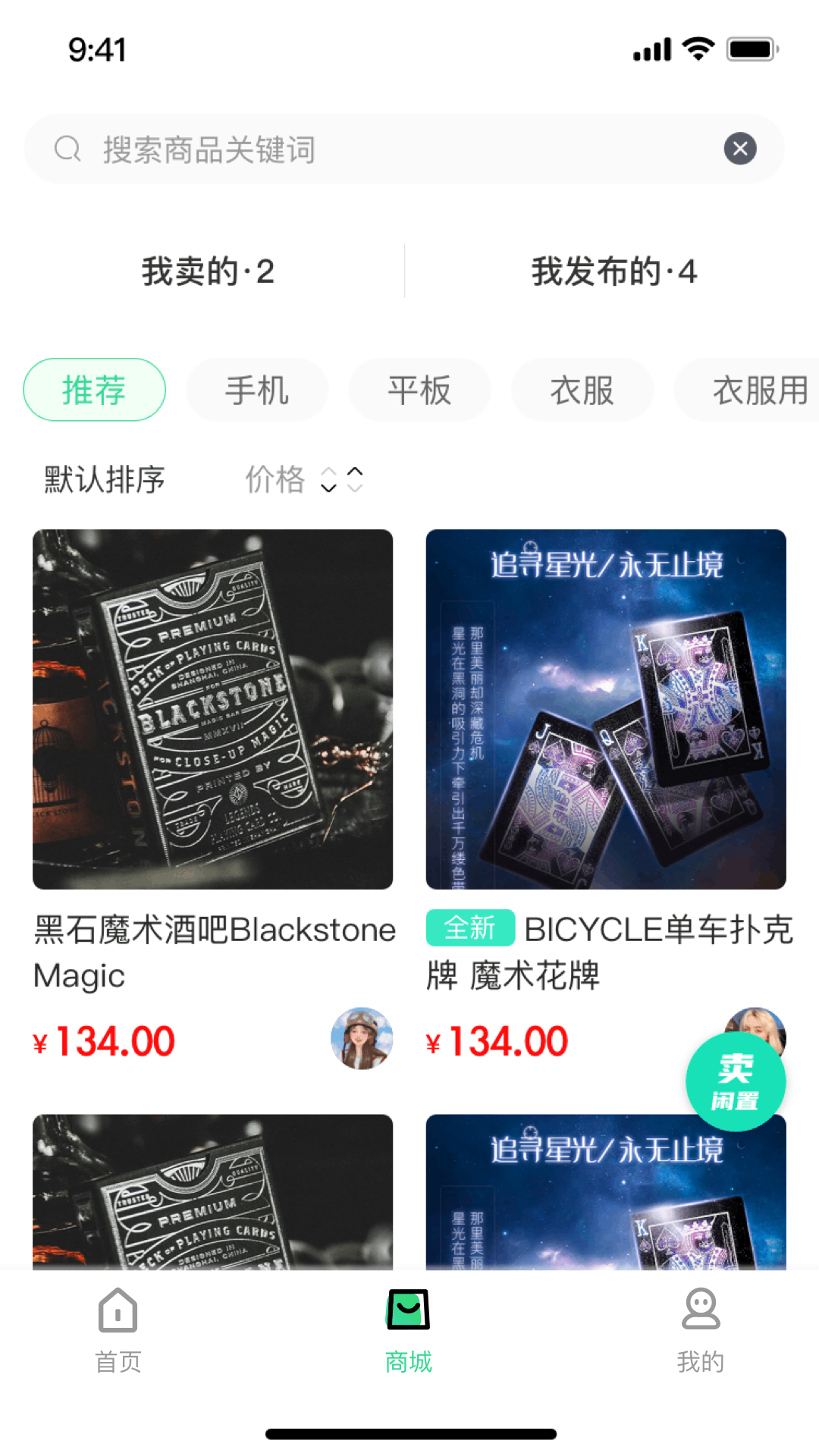Open the 默认排序 sort option

[x=103, y=479]
